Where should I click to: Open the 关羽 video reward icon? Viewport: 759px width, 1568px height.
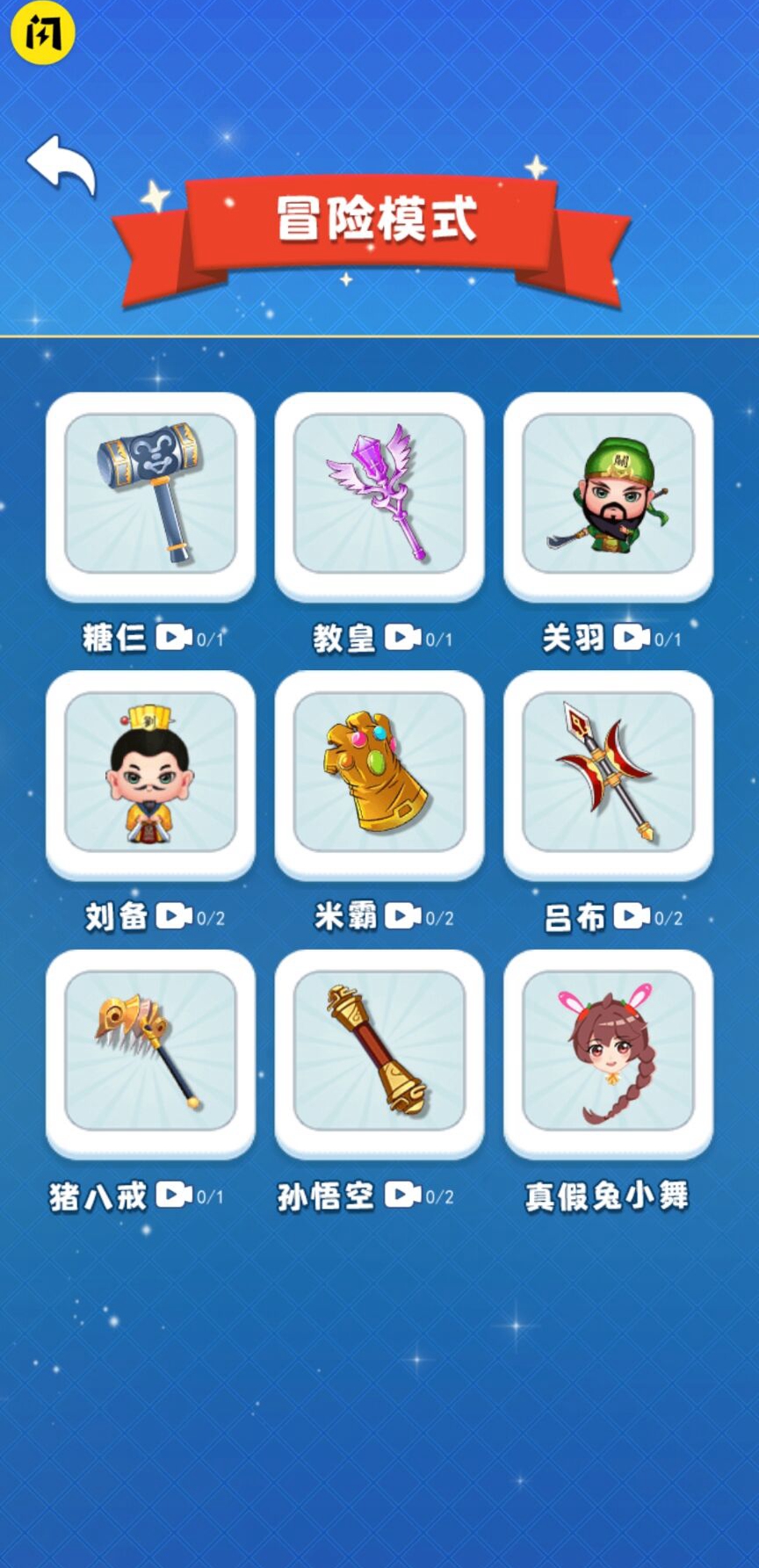click(632, 638)
